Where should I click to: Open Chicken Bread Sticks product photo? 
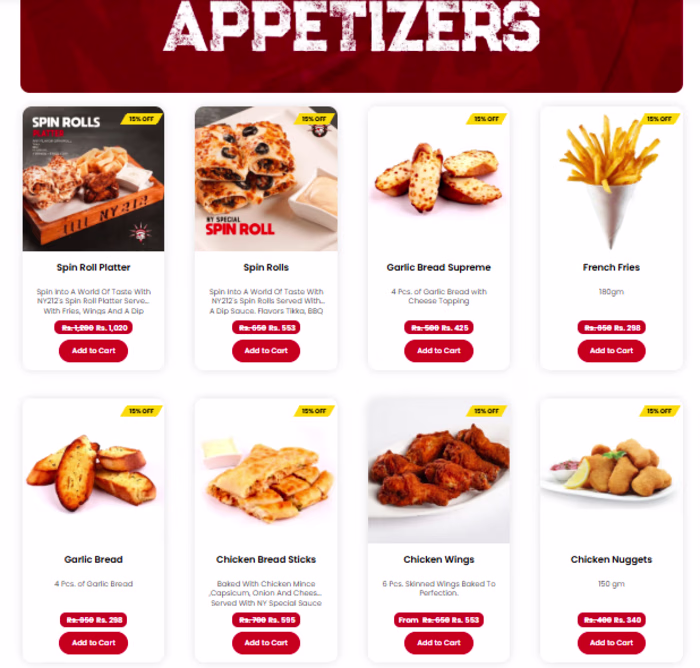pyautogui.click(x=266, y=472)
